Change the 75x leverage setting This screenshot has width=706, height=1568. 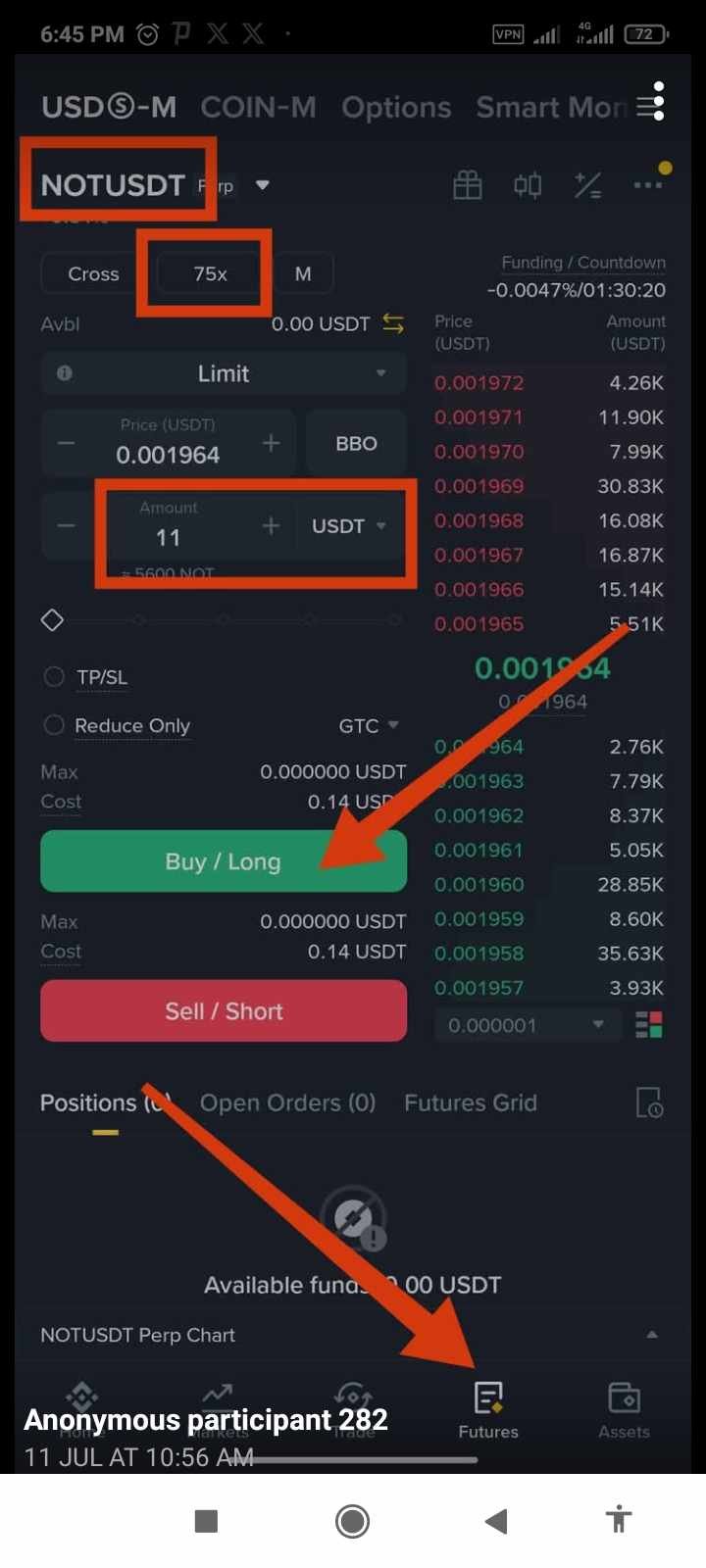pyautogui.click(x=210, y=273)
